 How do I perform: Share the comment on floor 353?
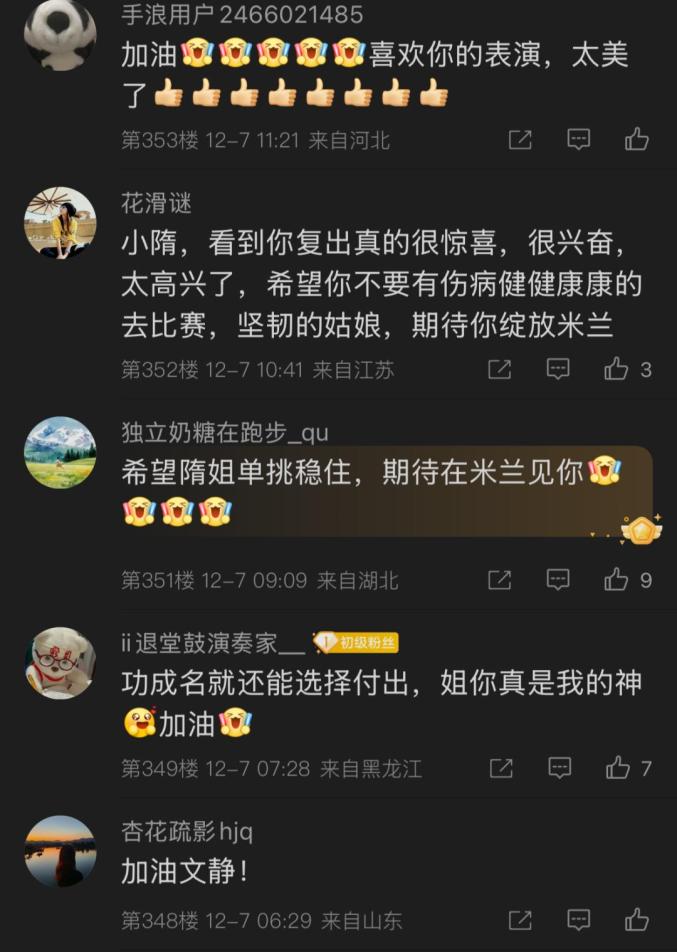click(x=520, y=140)
